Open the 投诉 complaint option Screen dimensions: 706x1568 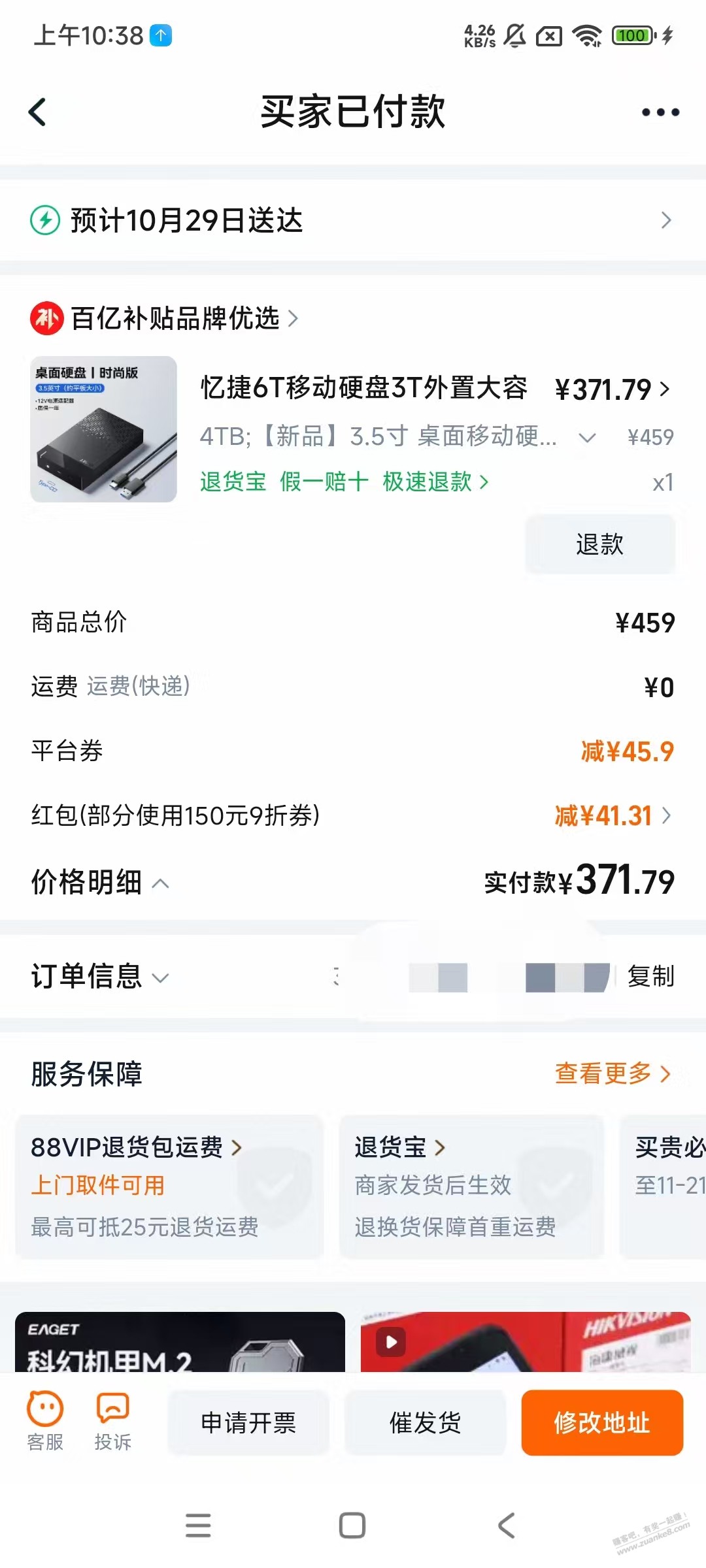tap(112, 1422)
